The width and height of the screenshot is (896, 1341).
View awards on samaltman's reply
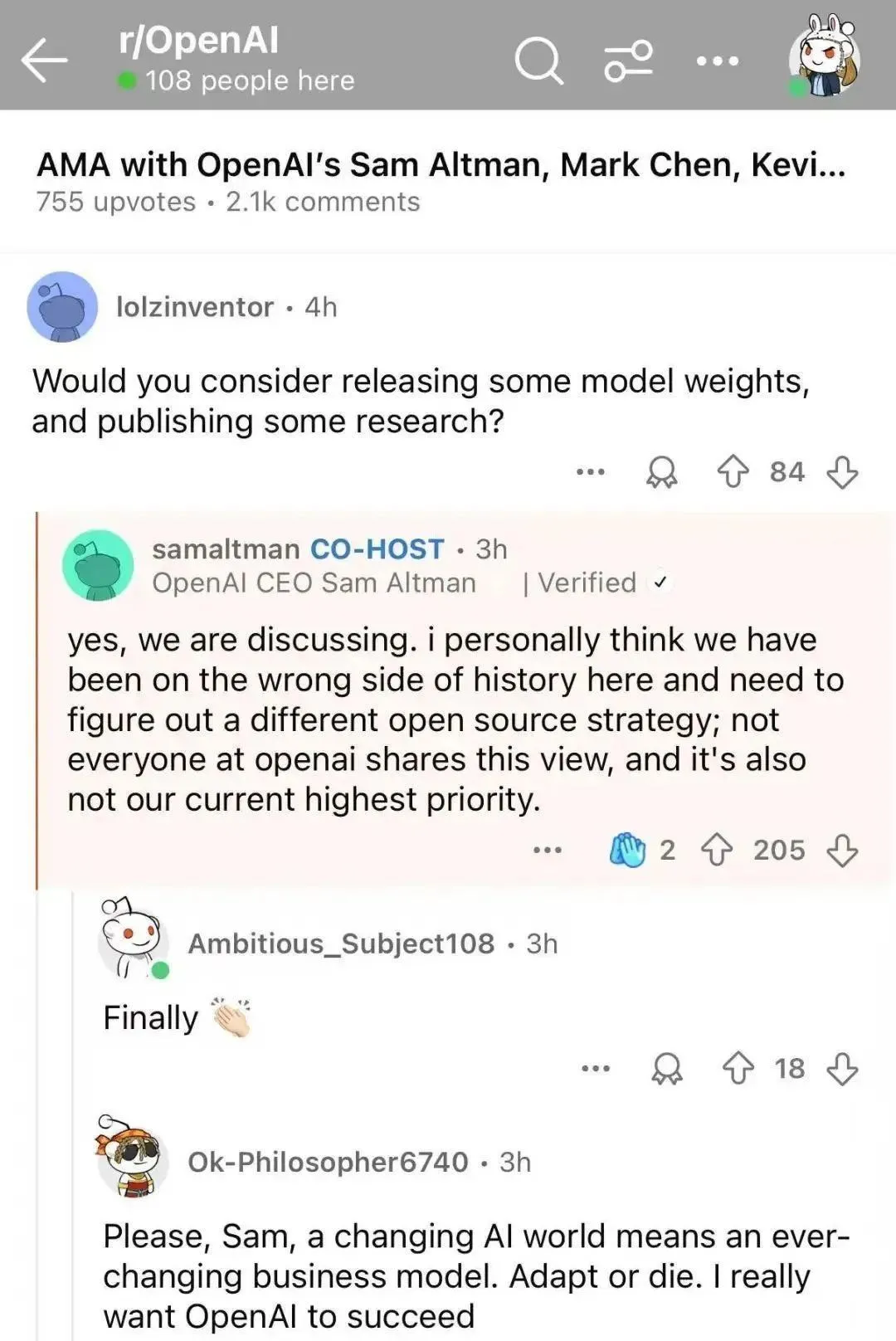(x=628, y=850)
